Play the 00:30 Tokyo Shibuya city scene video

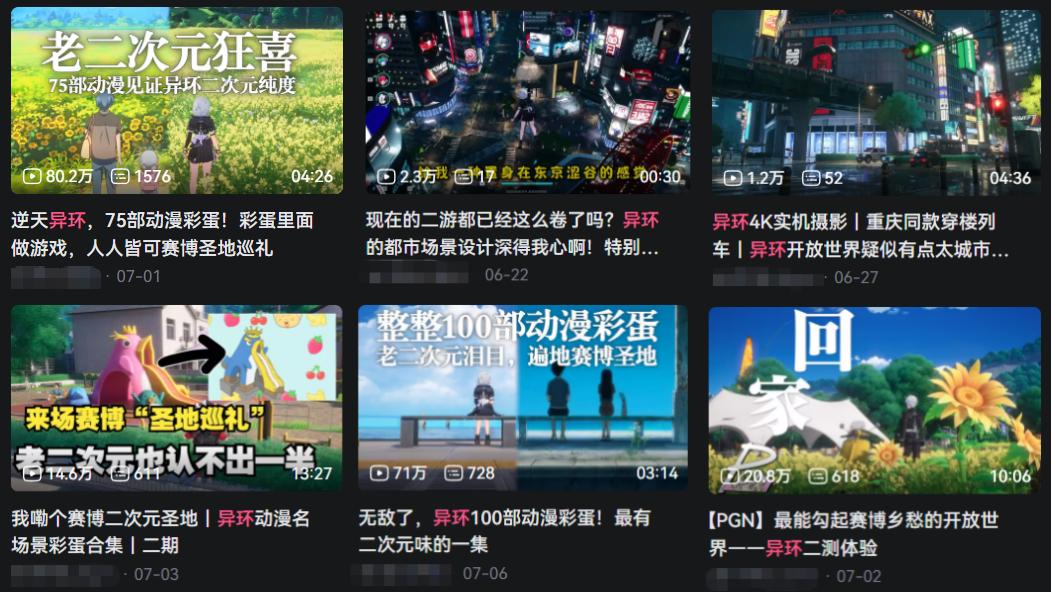pyautogui.click(x=527, y=100)
